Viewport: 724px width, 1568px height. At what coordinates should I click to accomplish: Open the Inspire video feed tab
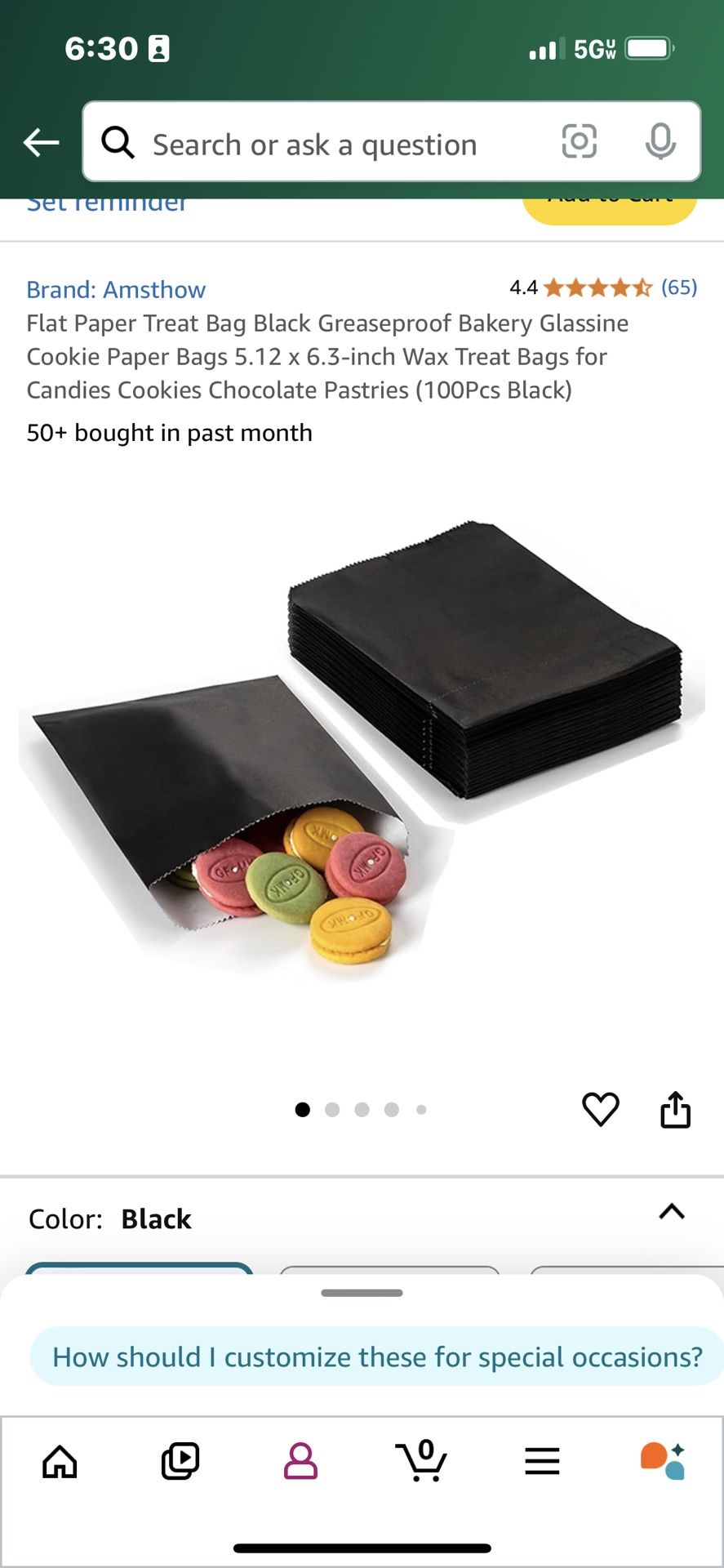[x=180, y=1461]
